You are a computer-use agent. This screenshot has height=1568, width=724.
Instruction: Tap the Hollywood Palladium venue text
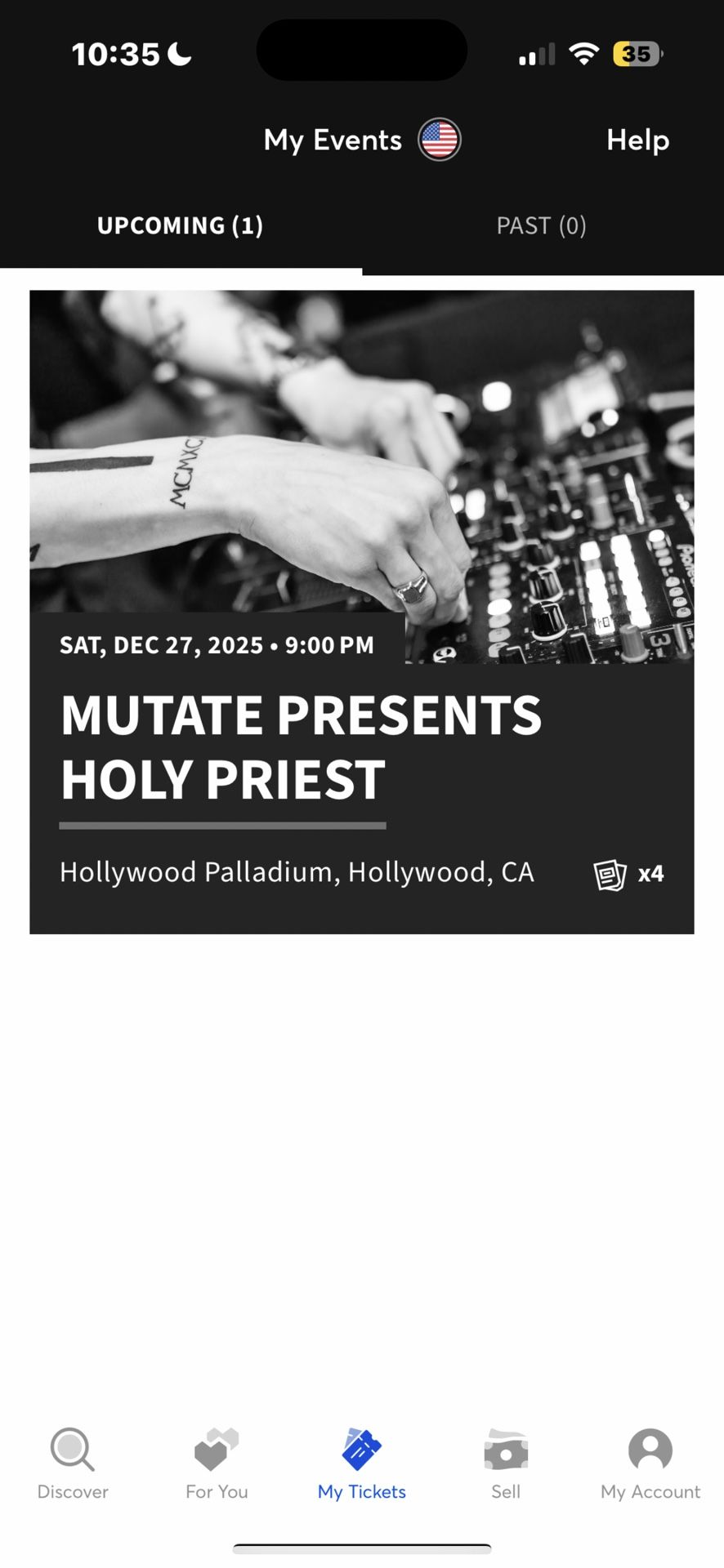point(297,872)
